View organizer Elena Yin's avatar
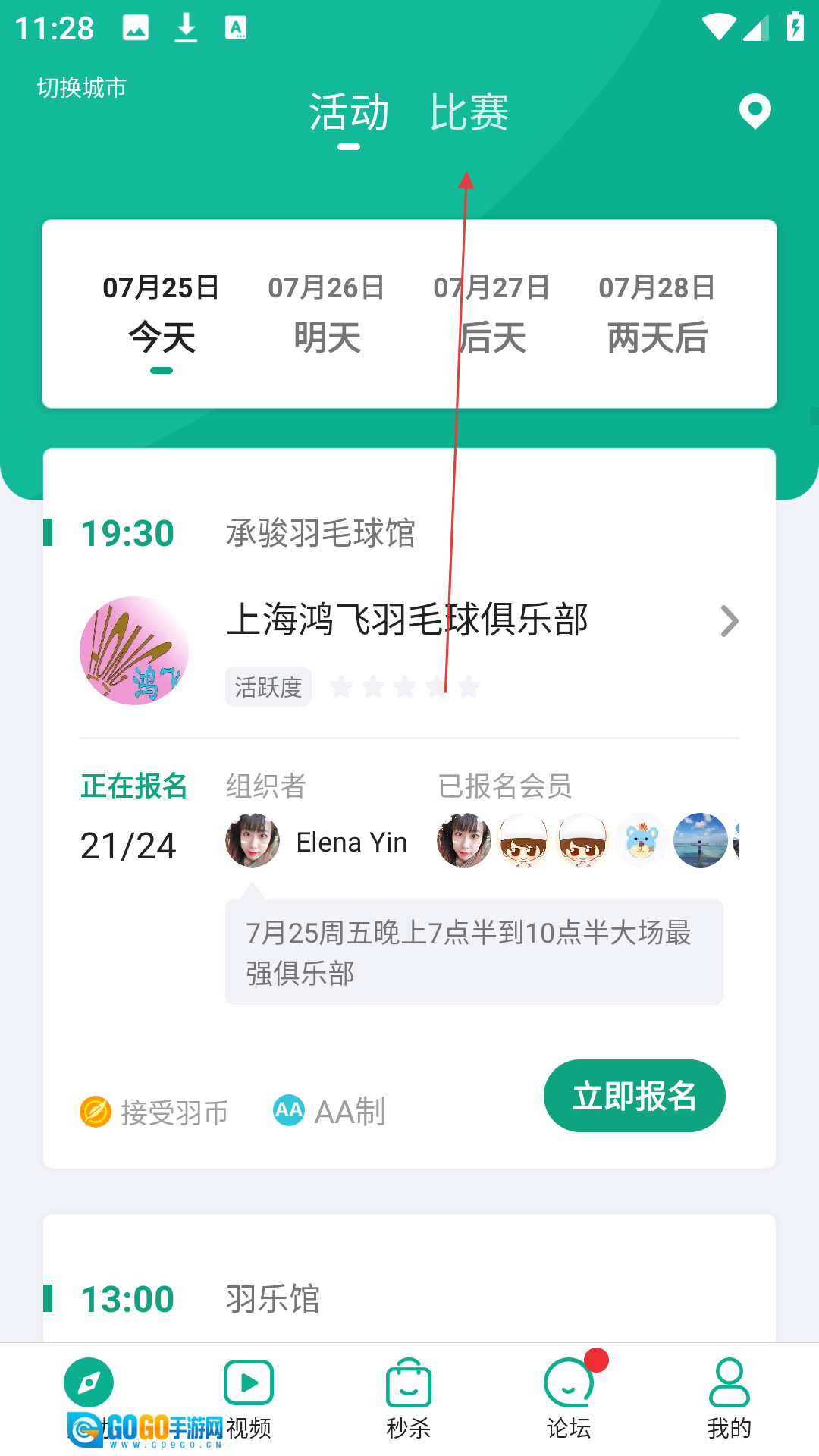 253,841
